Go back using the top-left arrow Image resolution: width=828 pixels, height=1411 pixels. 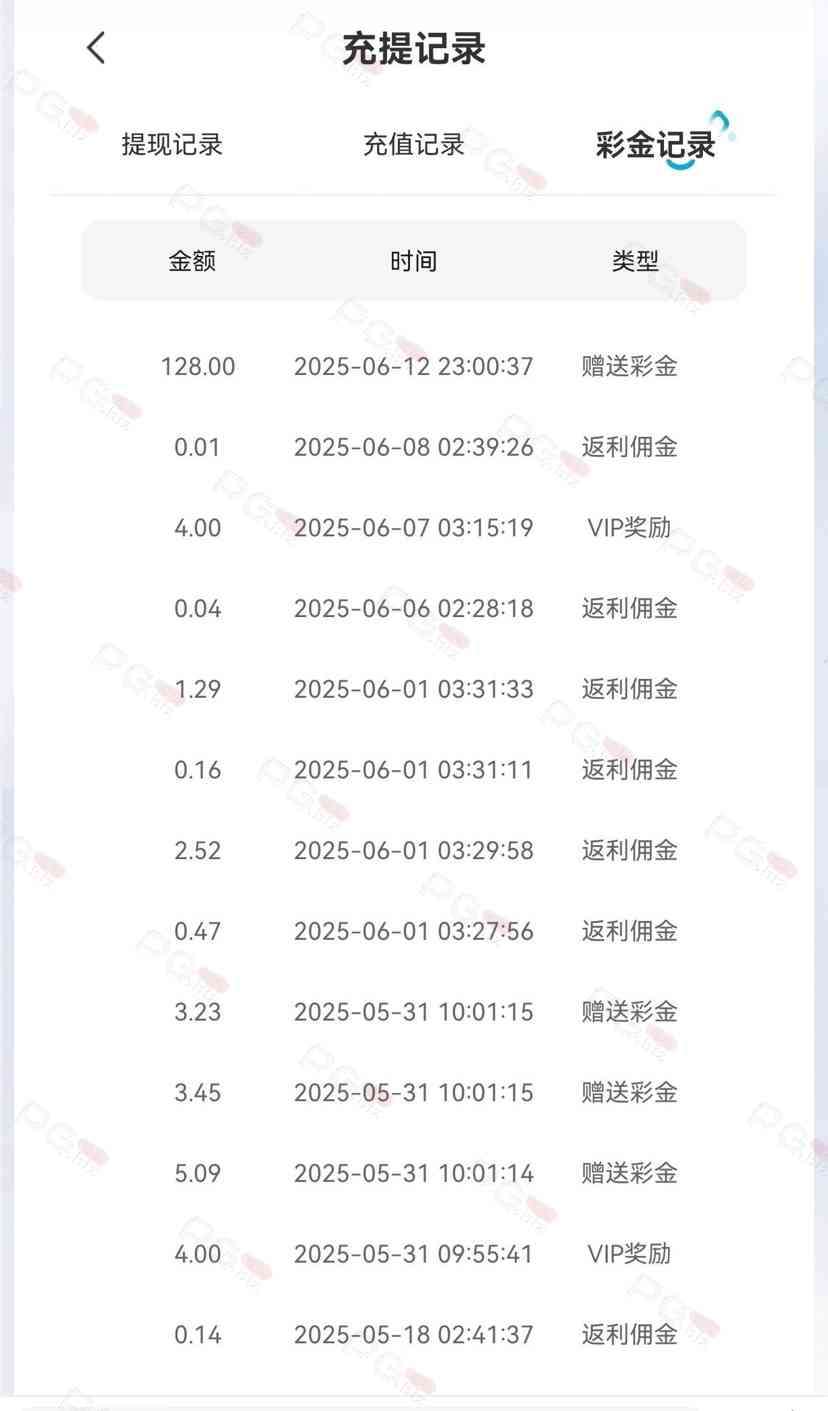pos(96,47)
